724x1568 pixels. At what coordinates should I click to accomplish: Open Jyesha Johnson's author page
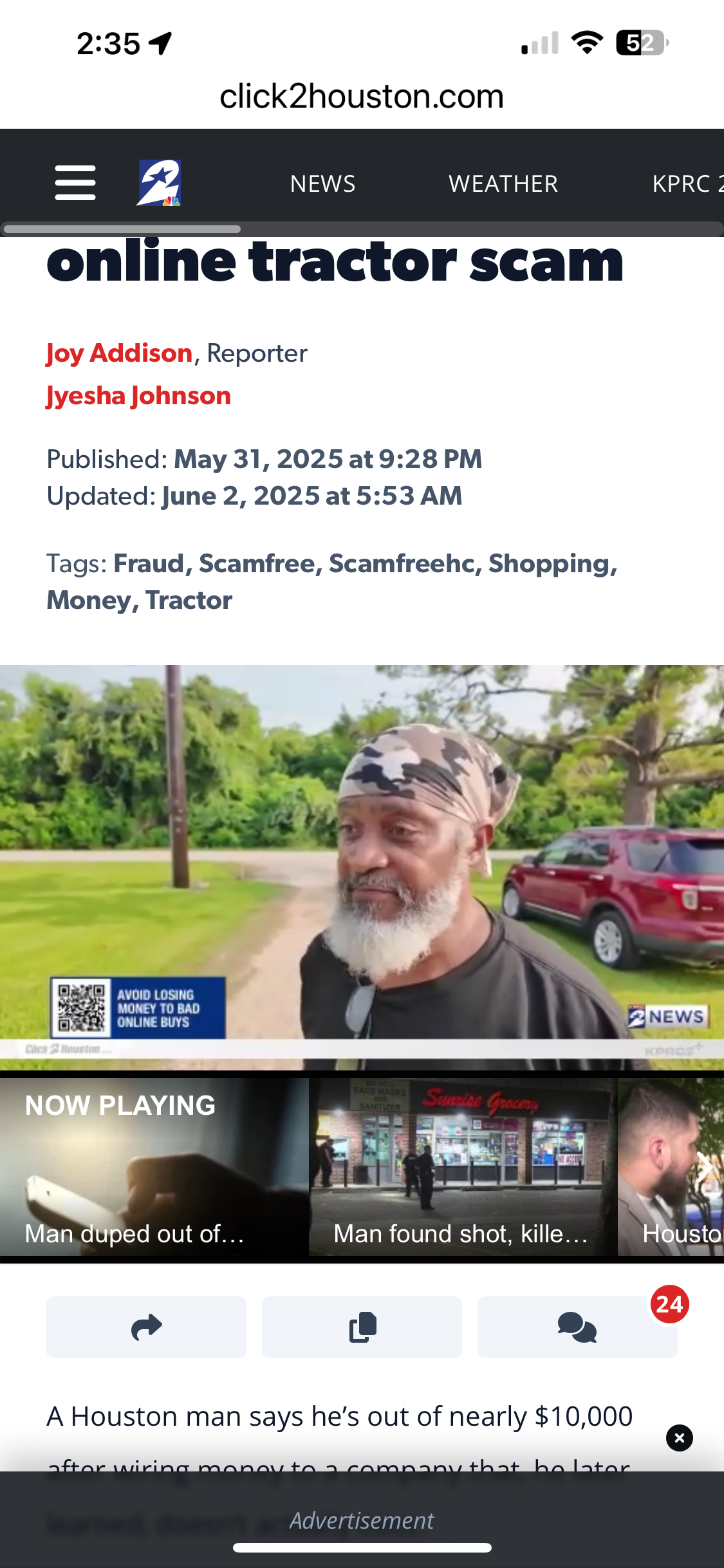pos(138,396)
